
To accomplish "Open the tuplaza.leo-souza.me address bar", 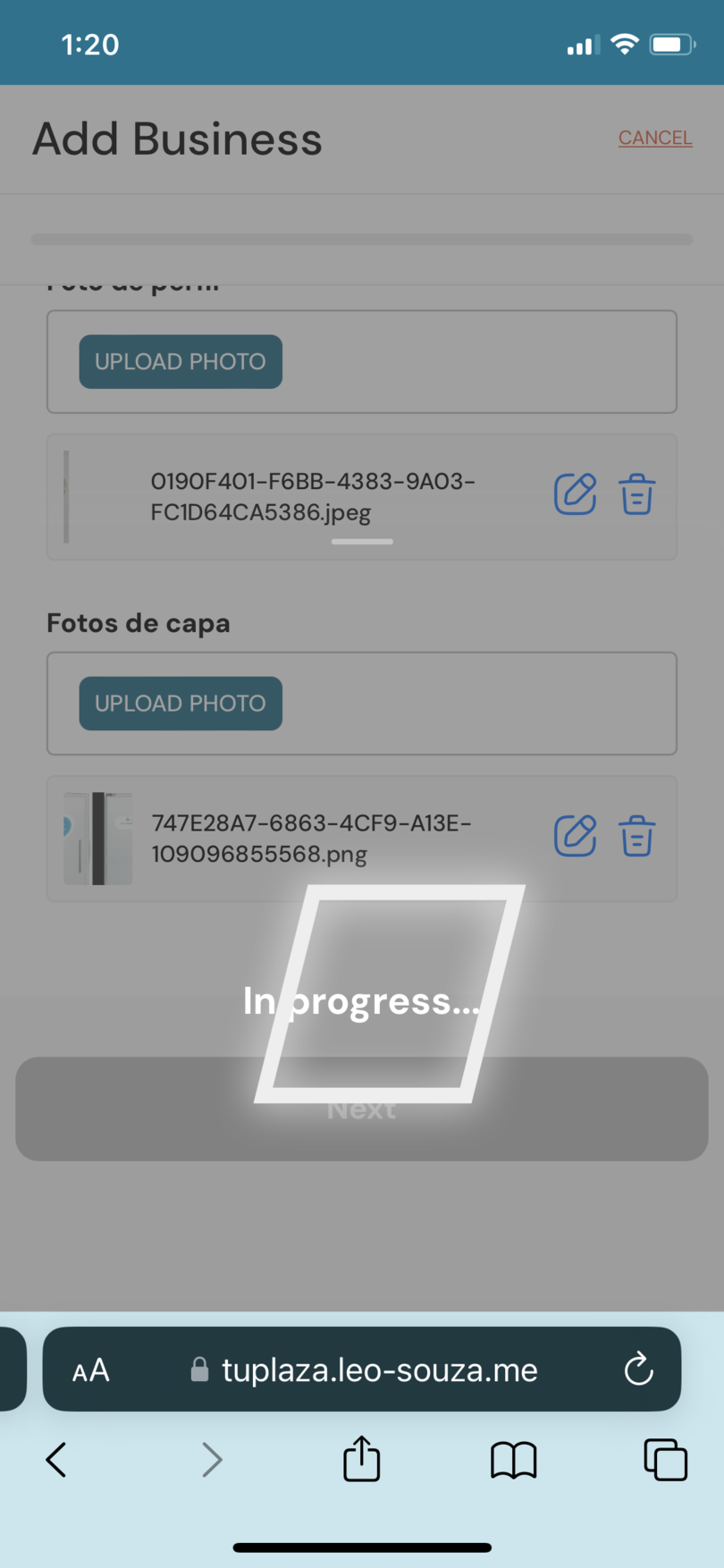I will tap(379, 1370).
